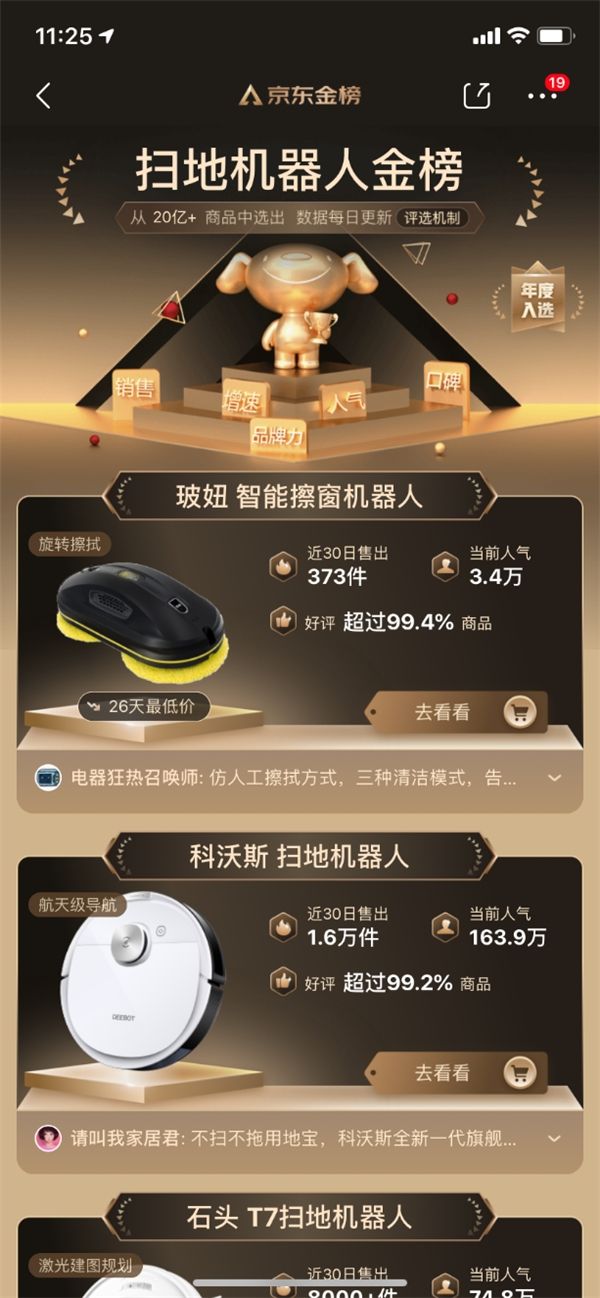
Task: Select the 人气 ranking cube
Action: (x=342, y=401)
